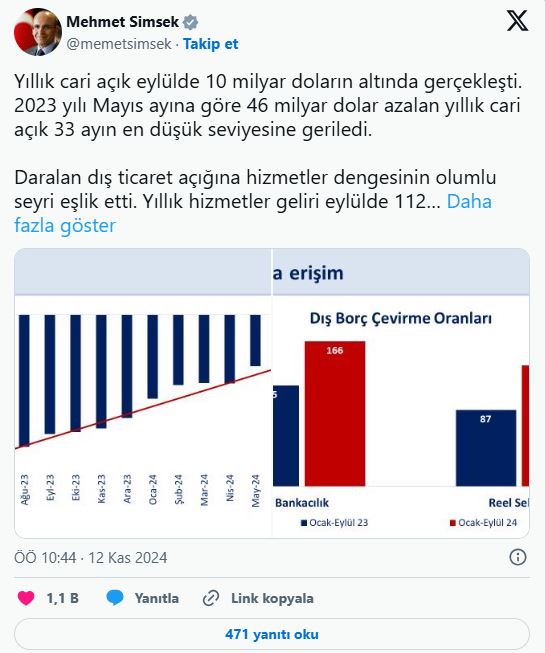Reply using the Yanıtla button
545x653 pixels.
pyautogui.click(x=142, y=598)
